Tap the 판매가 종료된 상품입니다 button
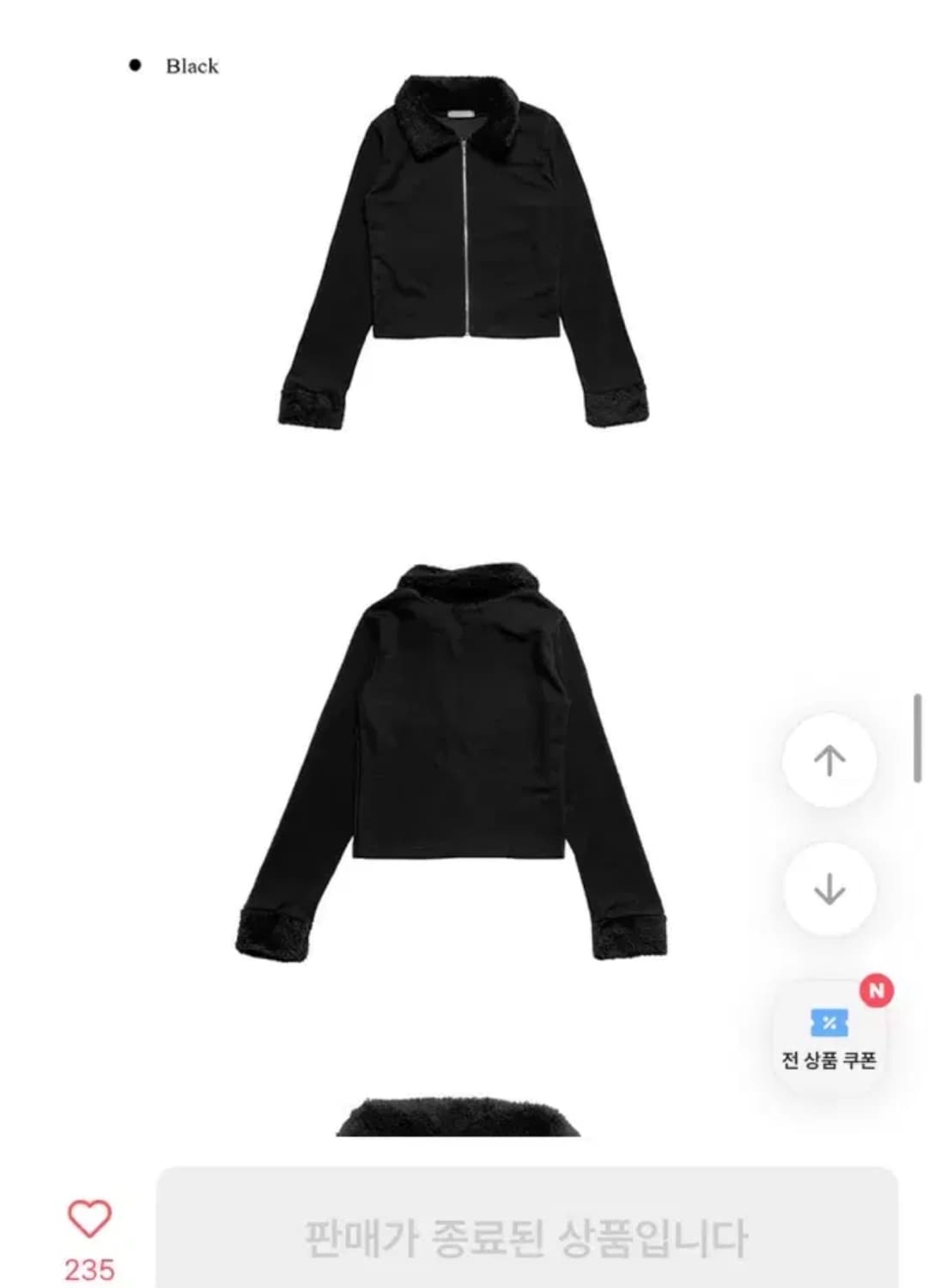Image resolution: width=929 pixels, height=1288 pixels. [x=526, y=1236]
